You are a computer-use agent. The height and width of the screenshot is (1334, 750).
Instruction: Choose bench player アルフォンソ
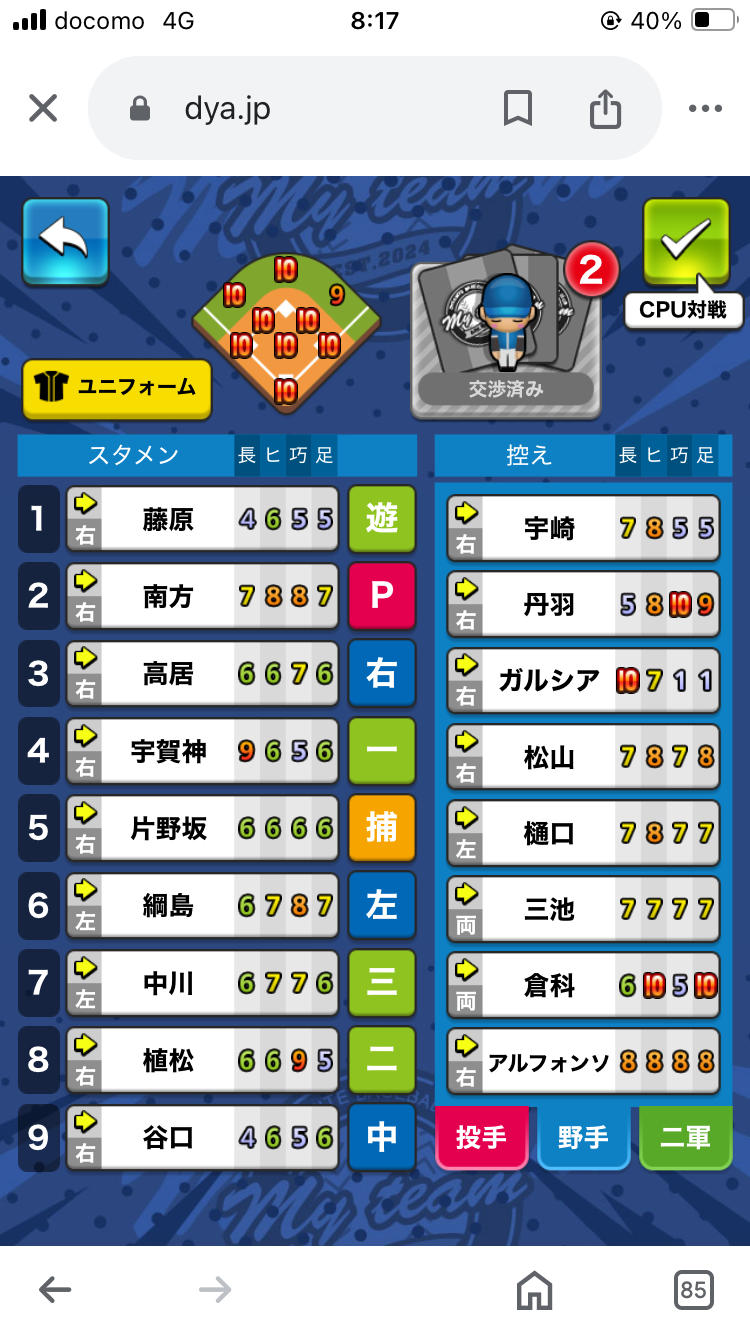[583, 1061]
